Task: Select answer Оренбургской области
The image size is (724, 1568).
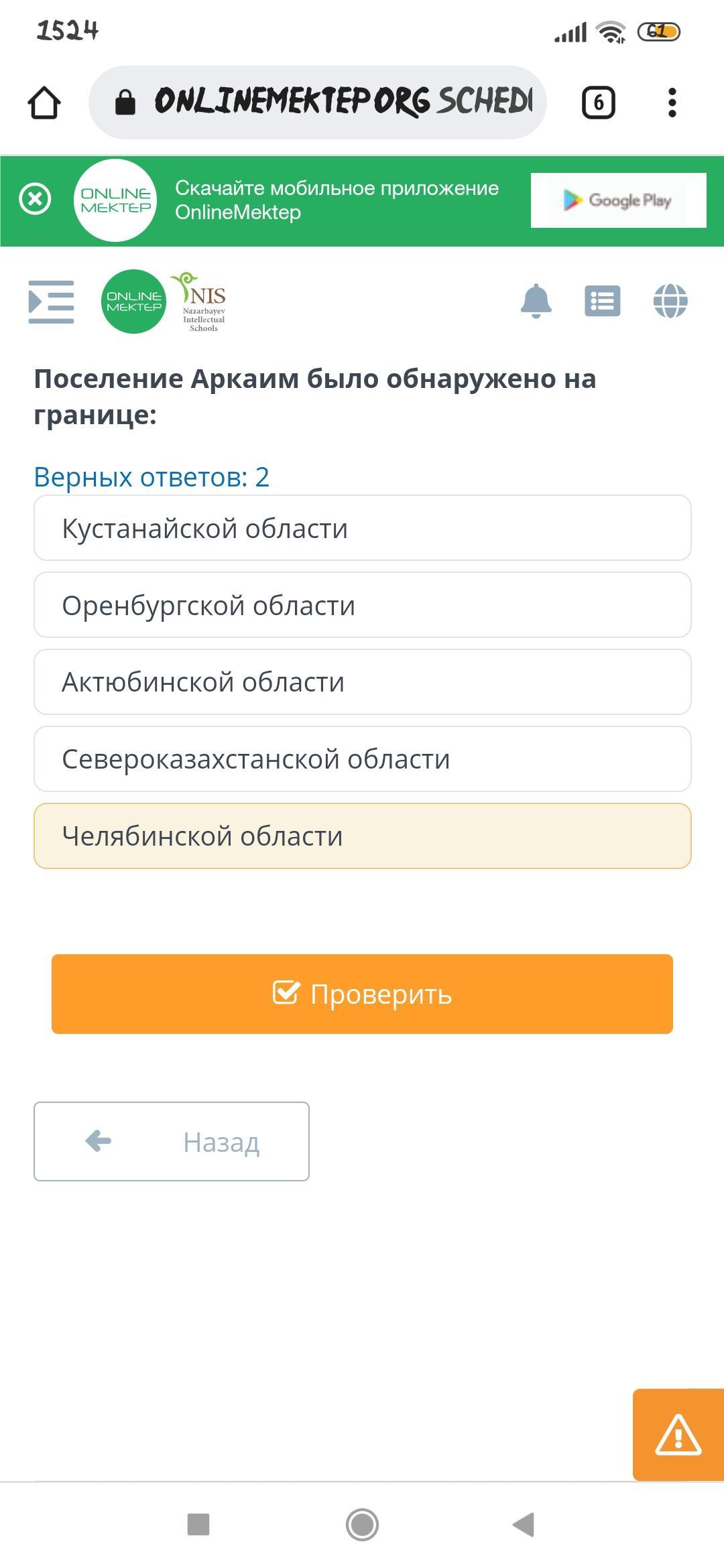Action: [x=363, y=605]
